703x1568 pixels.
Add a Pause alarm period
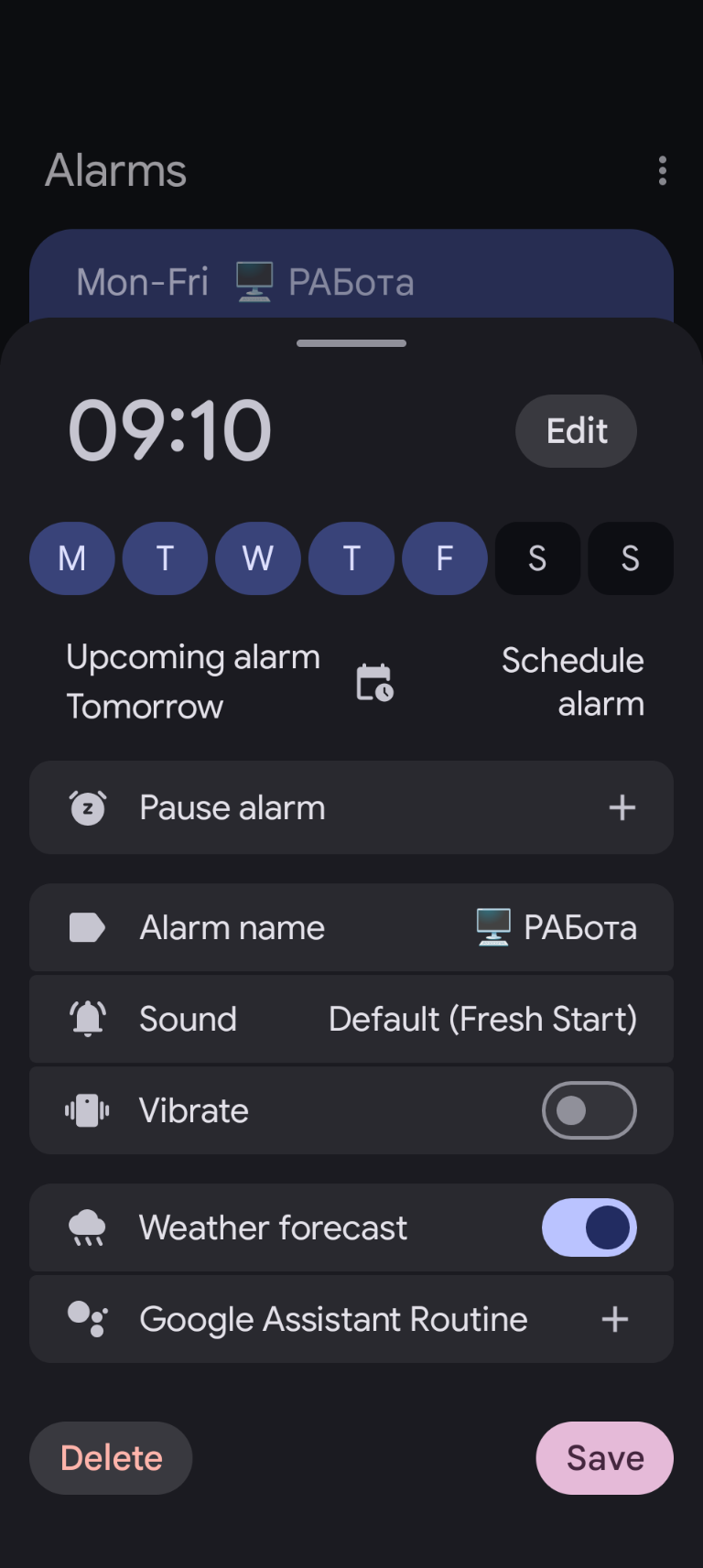(622, 807)
